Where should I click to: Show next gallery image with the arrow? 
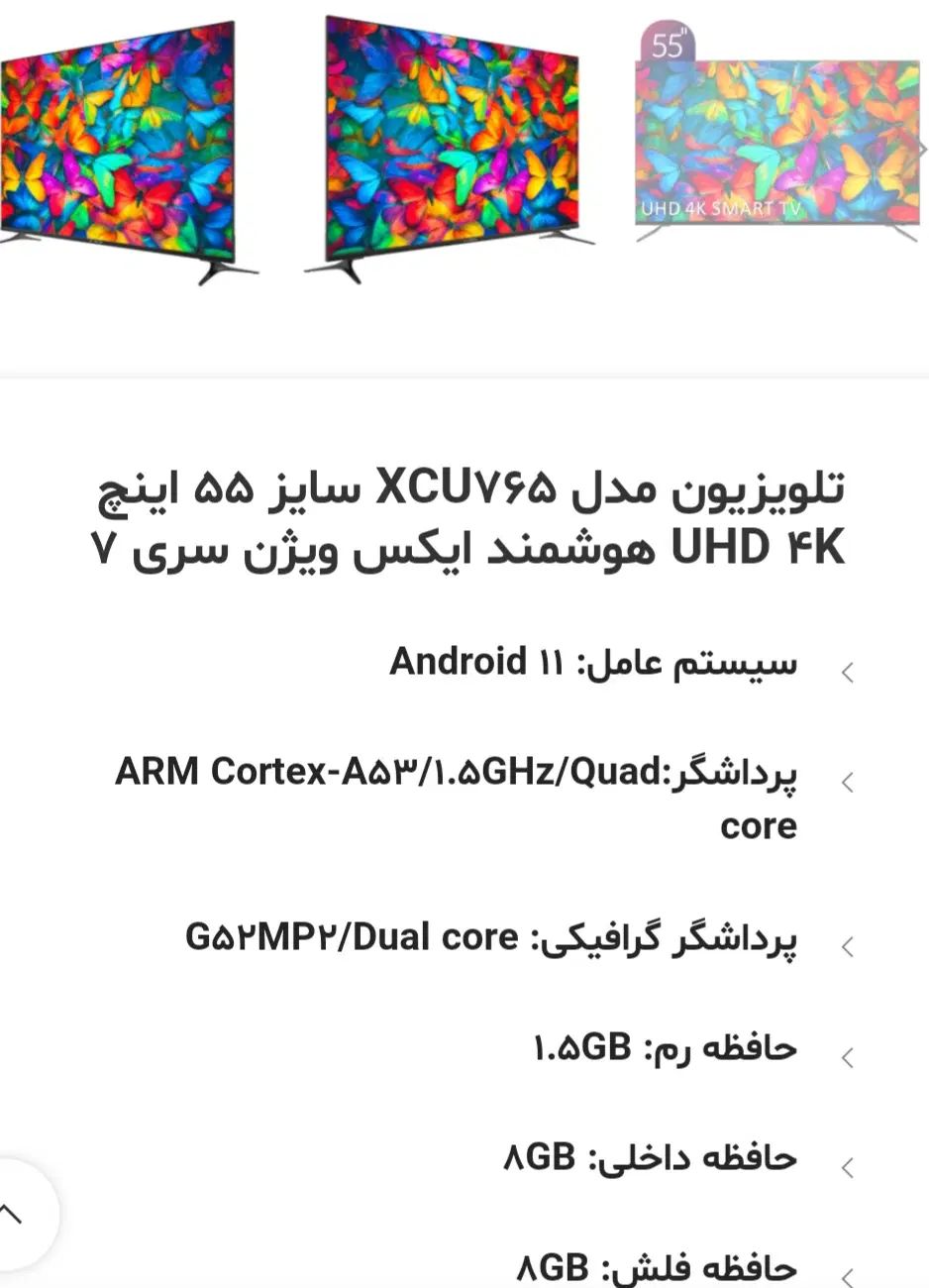(x=920, y=150)
